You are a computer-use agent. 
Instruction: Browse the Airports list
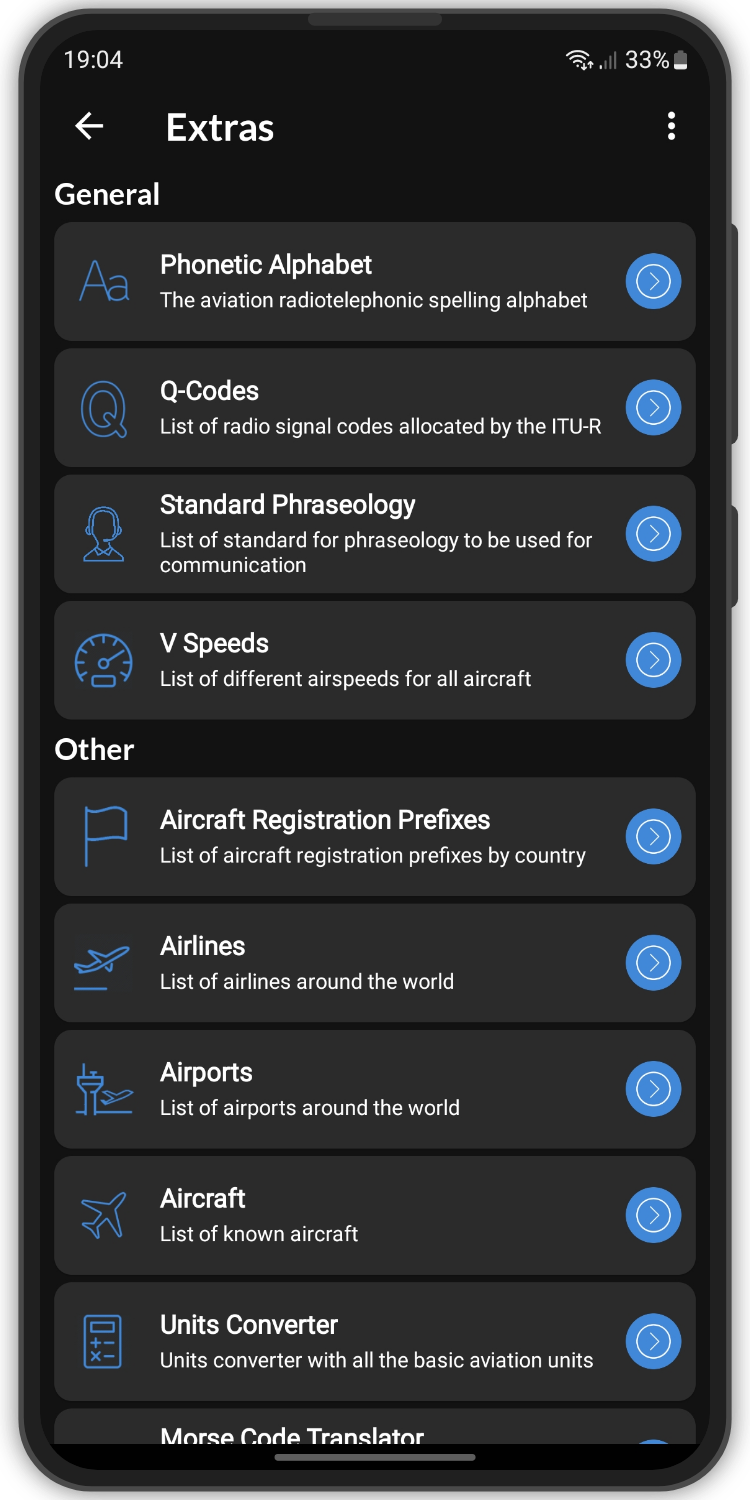click(374, 1089)
